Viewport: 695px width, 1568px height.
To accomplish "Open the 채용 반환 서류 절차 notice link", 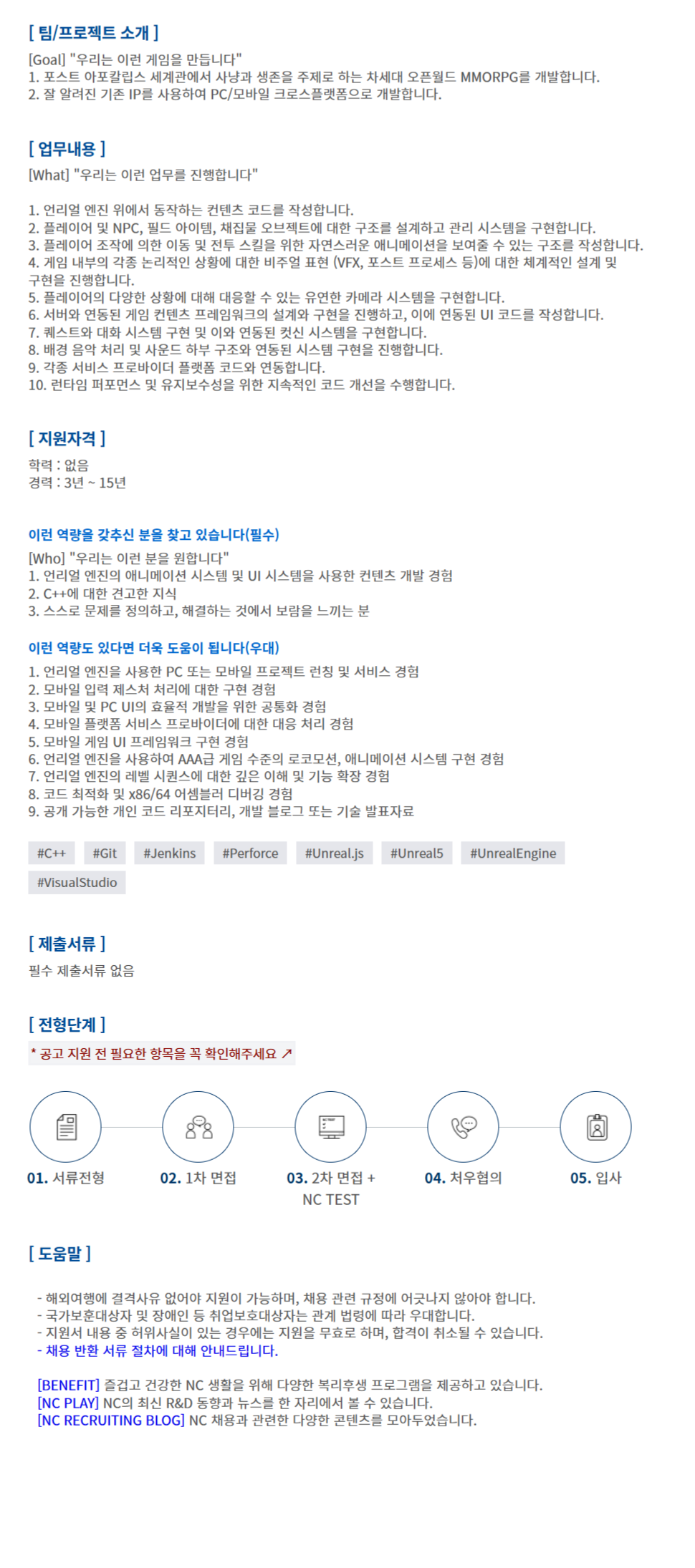I will coord(158,1350).
